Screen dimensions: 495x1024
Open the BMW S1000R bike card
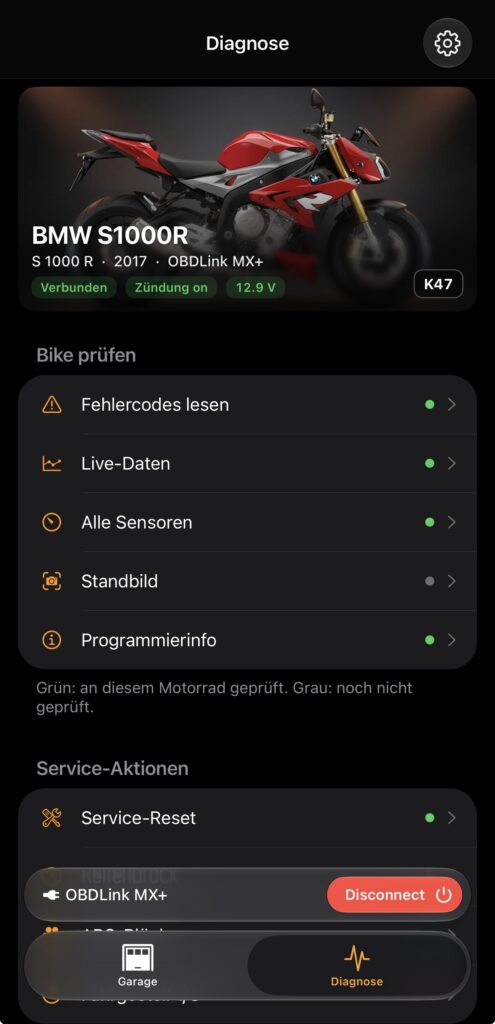click(x=248, y=199)
